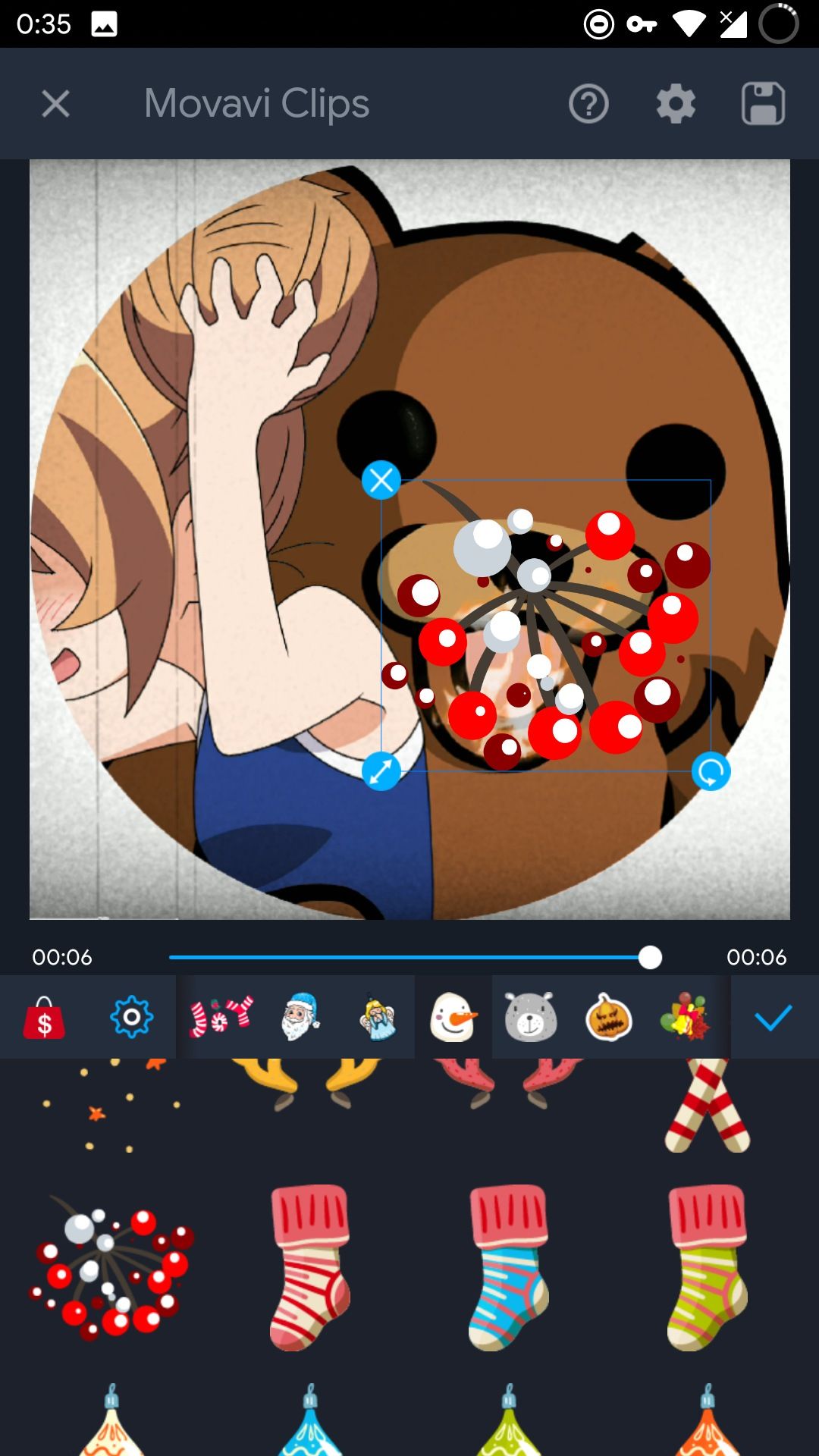This screenshot has width=819, height=1456.
Task: Add the green striped sock sticker
Action: pos(707,1268)
